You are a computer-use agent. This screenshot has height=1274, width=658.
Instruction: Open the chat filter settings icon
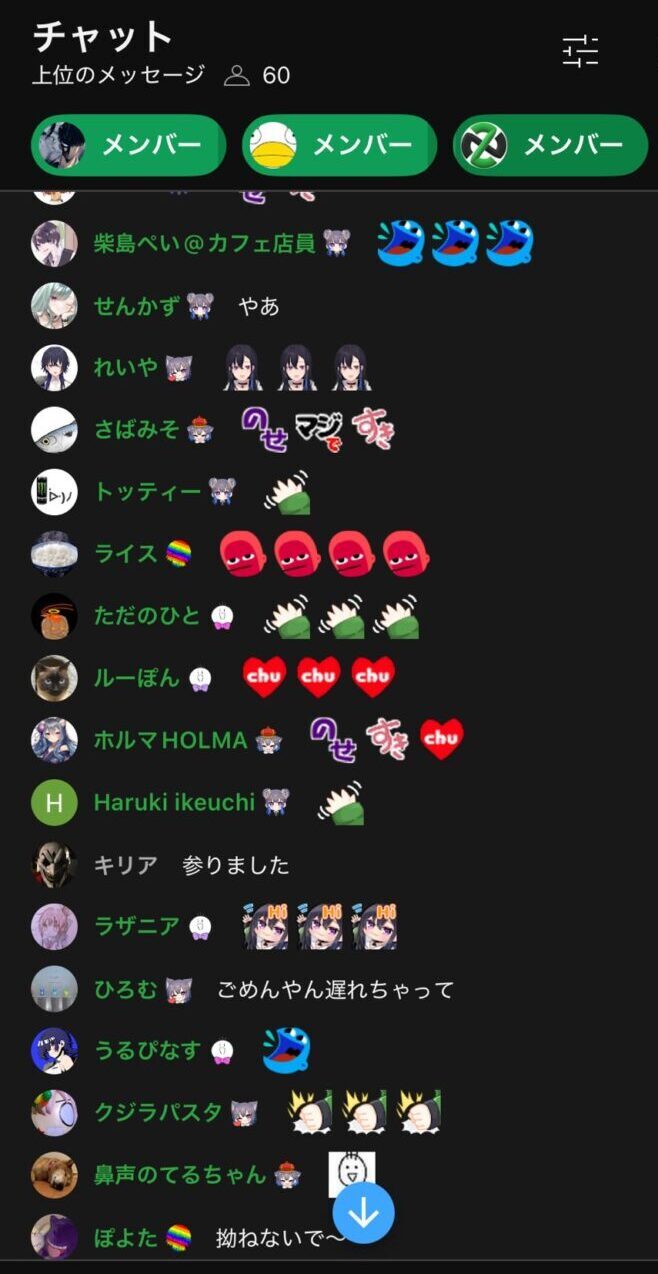pos(580,51)
